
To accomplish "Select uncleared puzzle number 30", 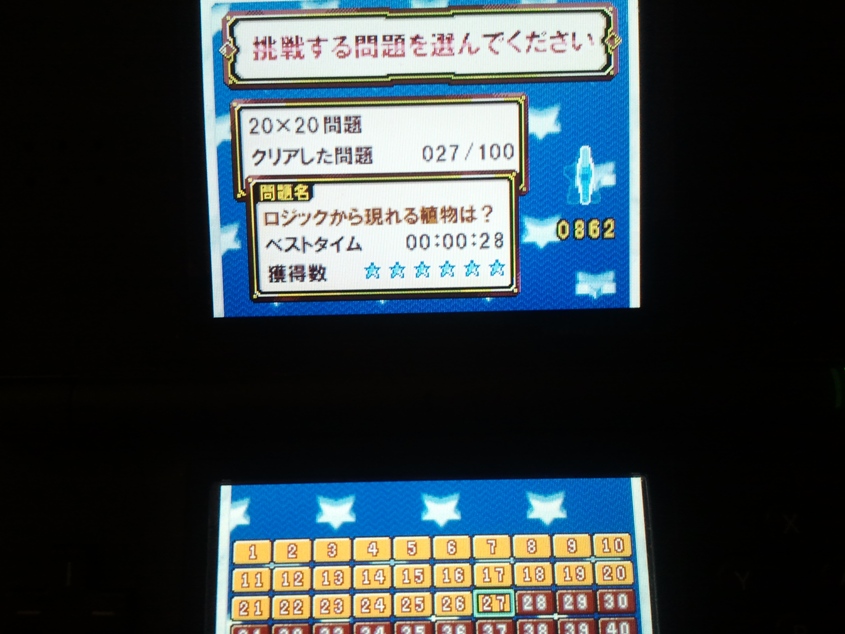I will click(612, 602).
